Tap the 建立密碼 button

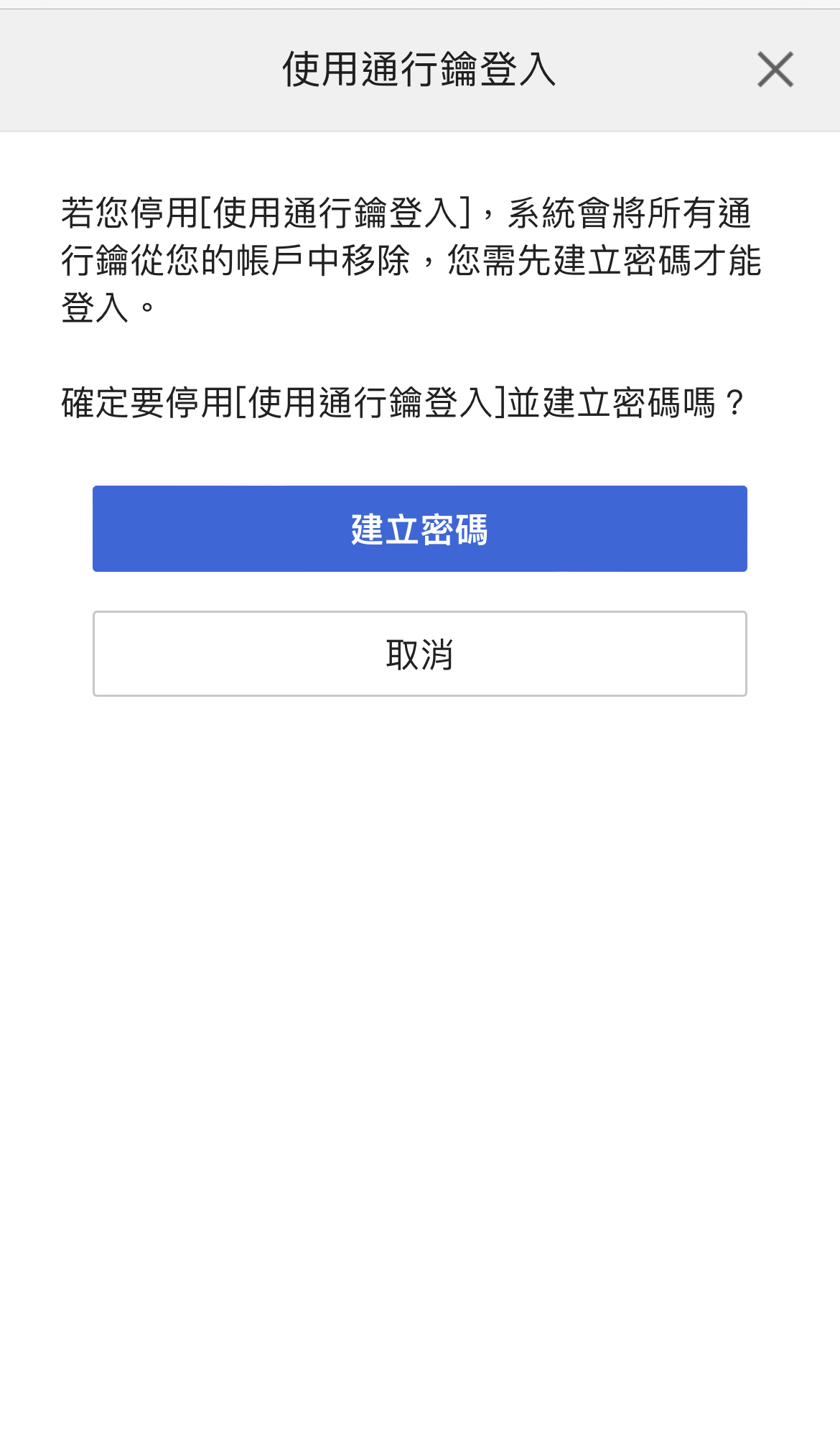419,529
